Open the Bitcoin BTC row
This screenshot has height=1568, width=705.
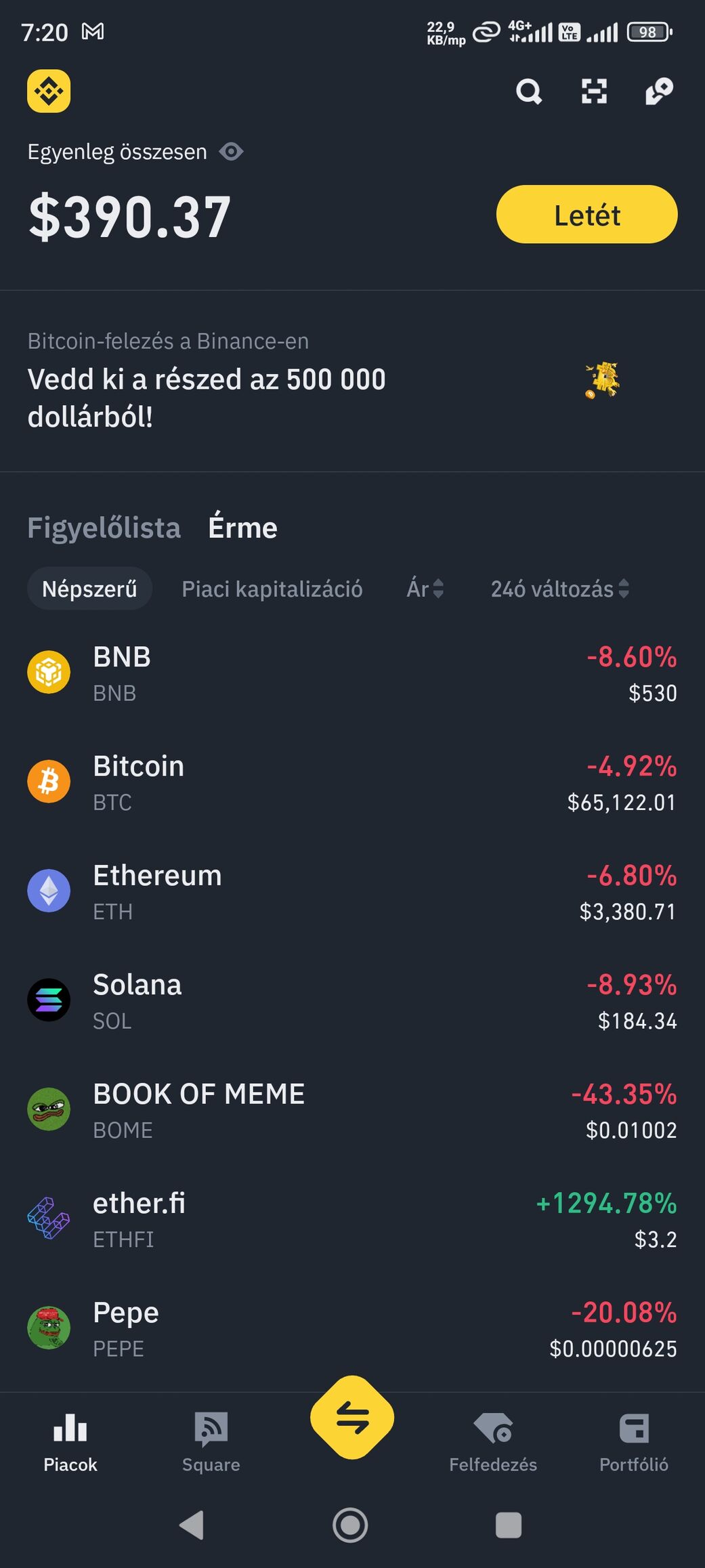[x=352, y=782]
